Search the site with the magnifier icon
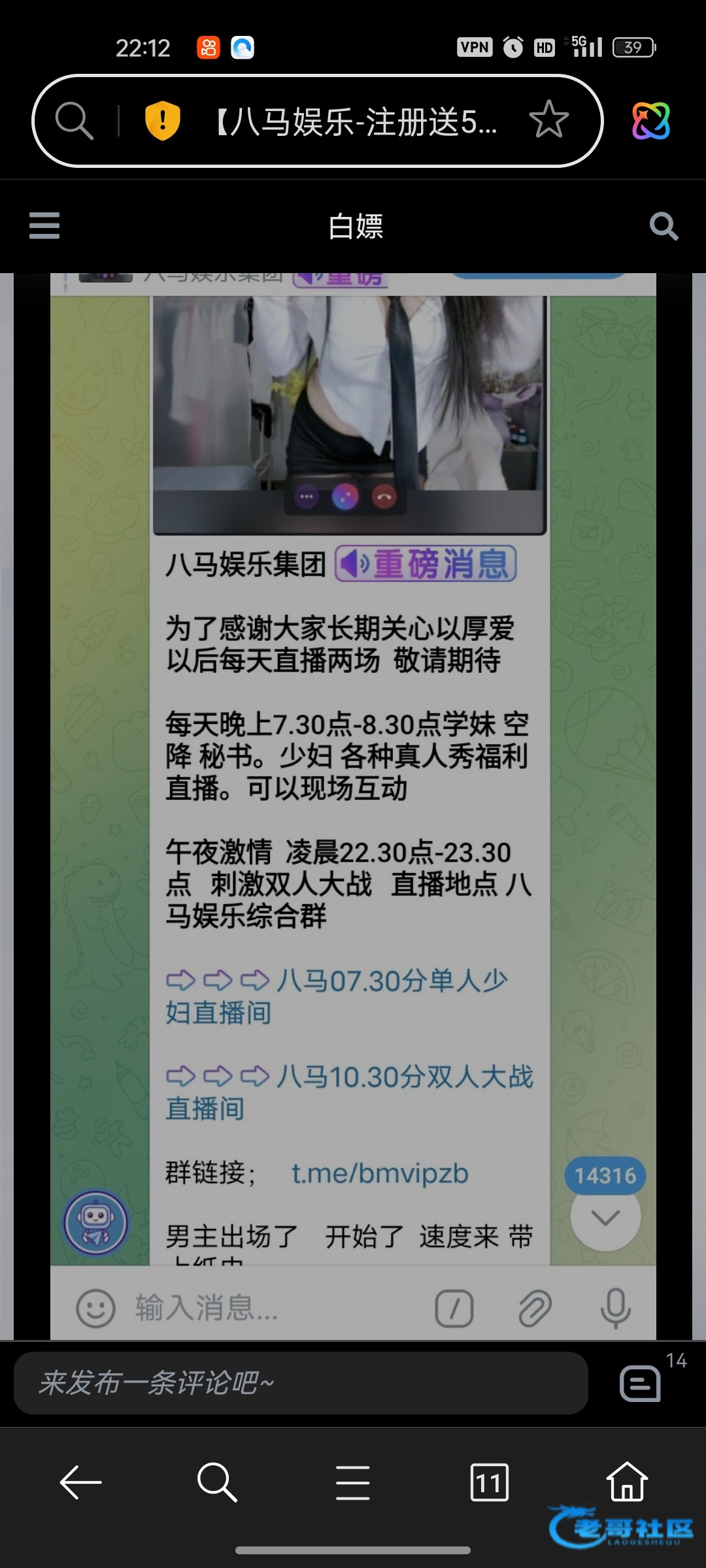This screenshot has width=706, height=1568. [x=664, y=227]
